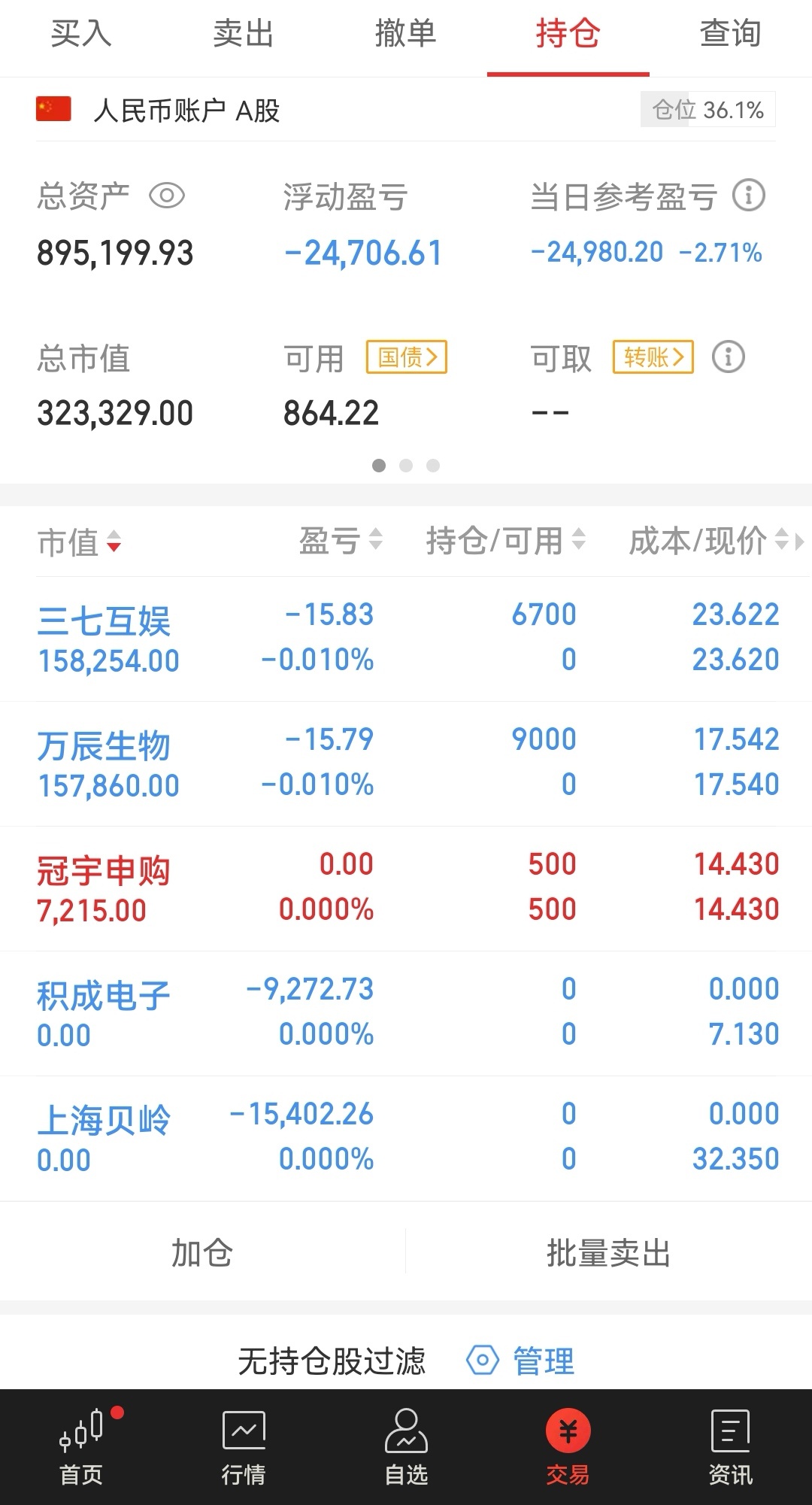Sort by 持仓/可用 column
The height and width of the screenshot is (1505, 812).
pos(505,541)
